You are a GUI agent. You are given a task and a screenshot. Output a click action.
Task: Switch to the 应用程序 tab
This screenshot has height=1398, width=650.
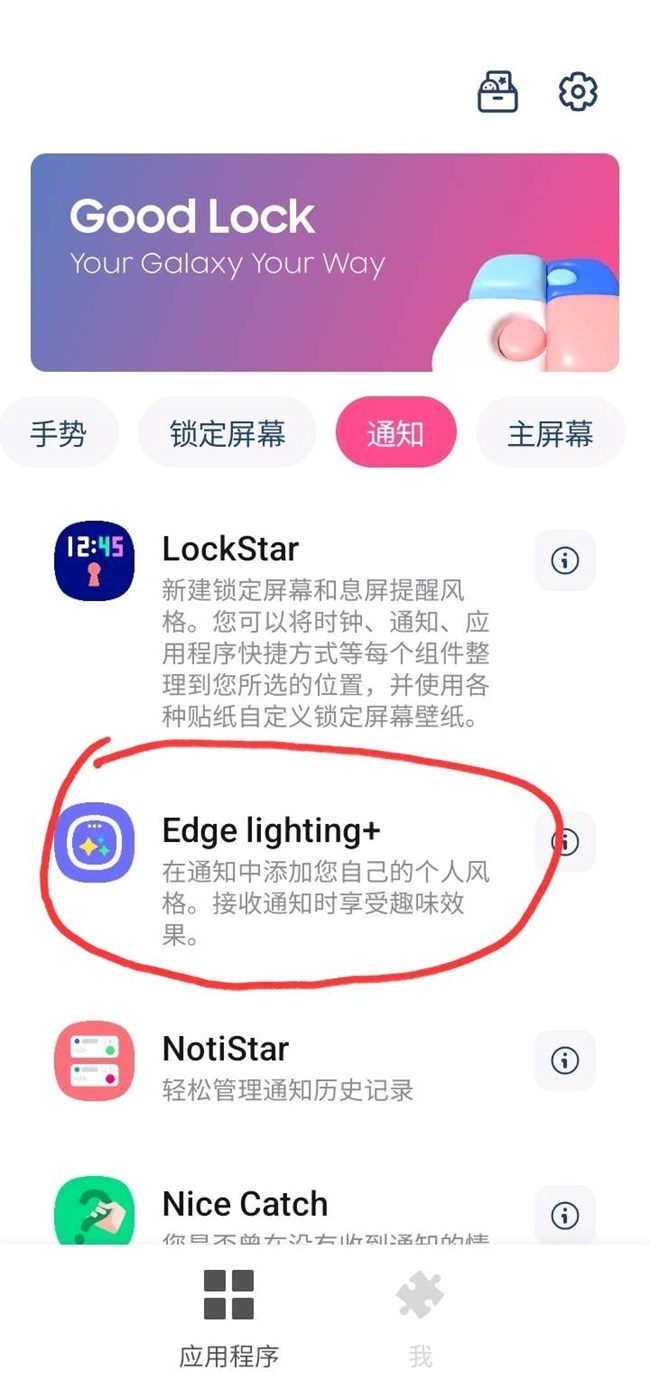(229, 1318)
